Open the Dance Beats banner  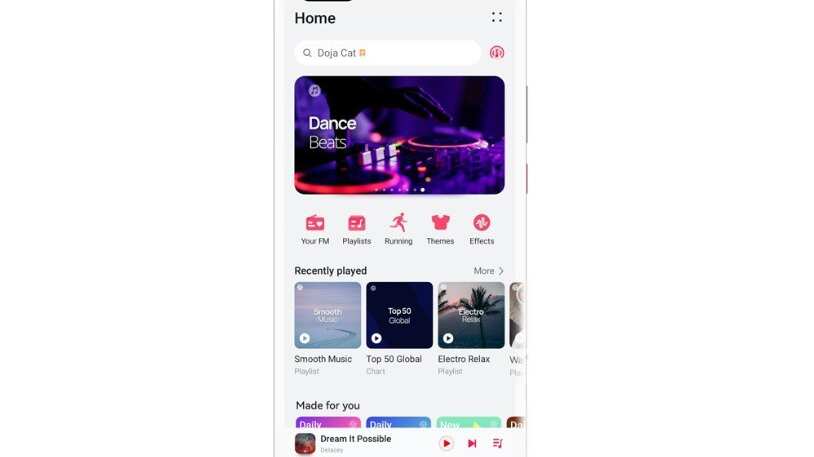pos(399,135)
